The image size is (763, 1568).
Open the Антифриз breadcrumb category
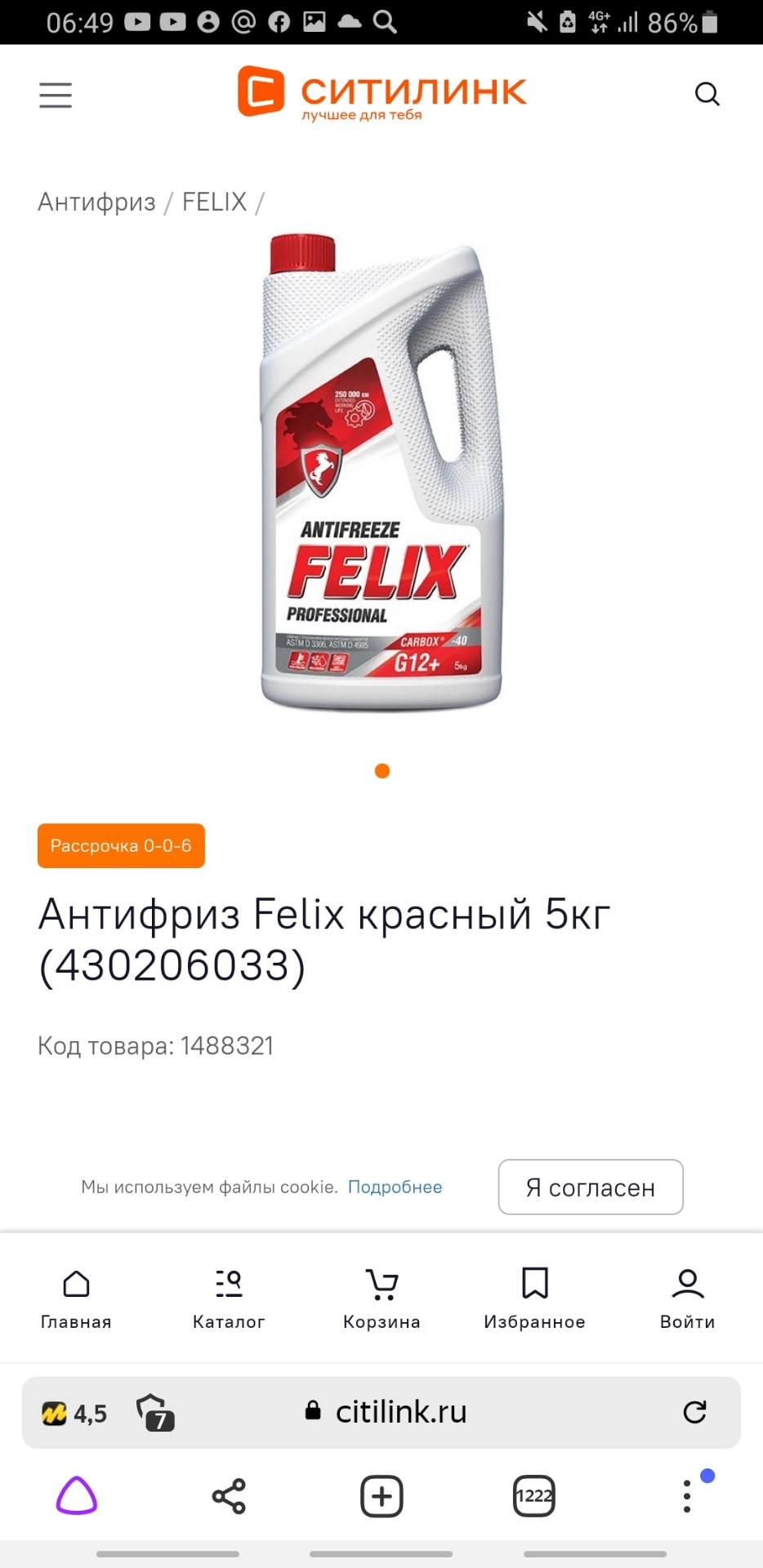(96, 202)
